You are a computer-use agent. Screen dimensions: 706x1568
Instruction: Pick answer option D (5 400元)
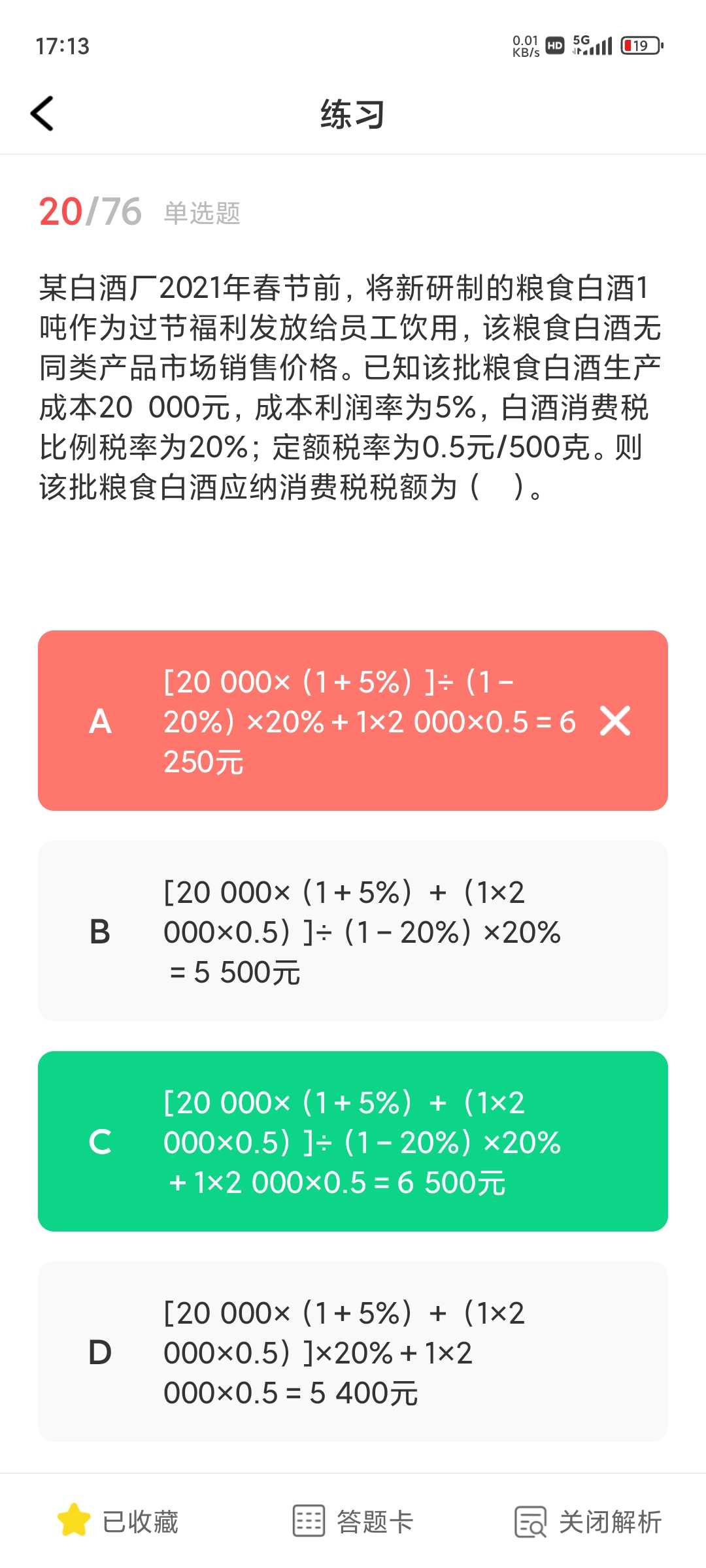[353, 1352]
